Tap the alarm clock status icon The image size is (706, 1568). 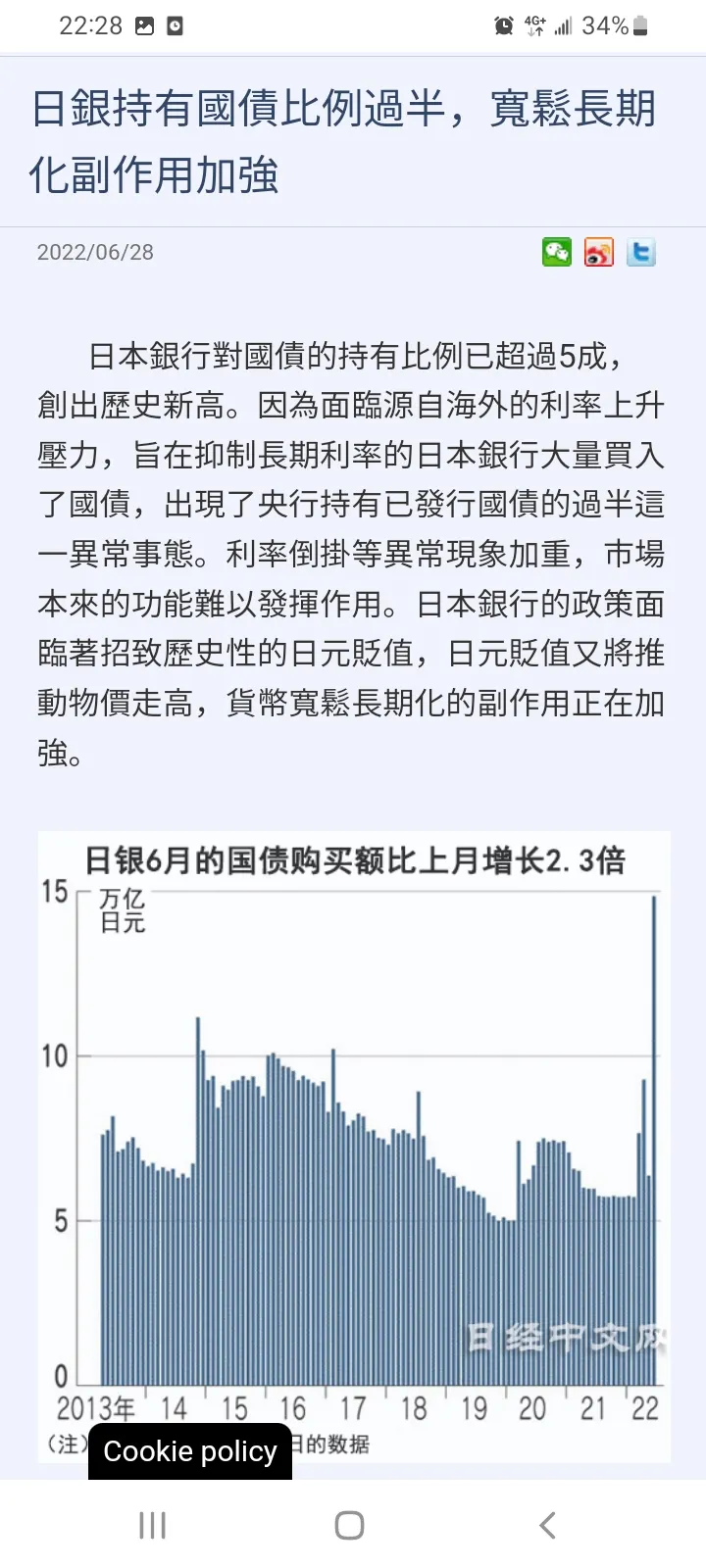tap(501, 25)
